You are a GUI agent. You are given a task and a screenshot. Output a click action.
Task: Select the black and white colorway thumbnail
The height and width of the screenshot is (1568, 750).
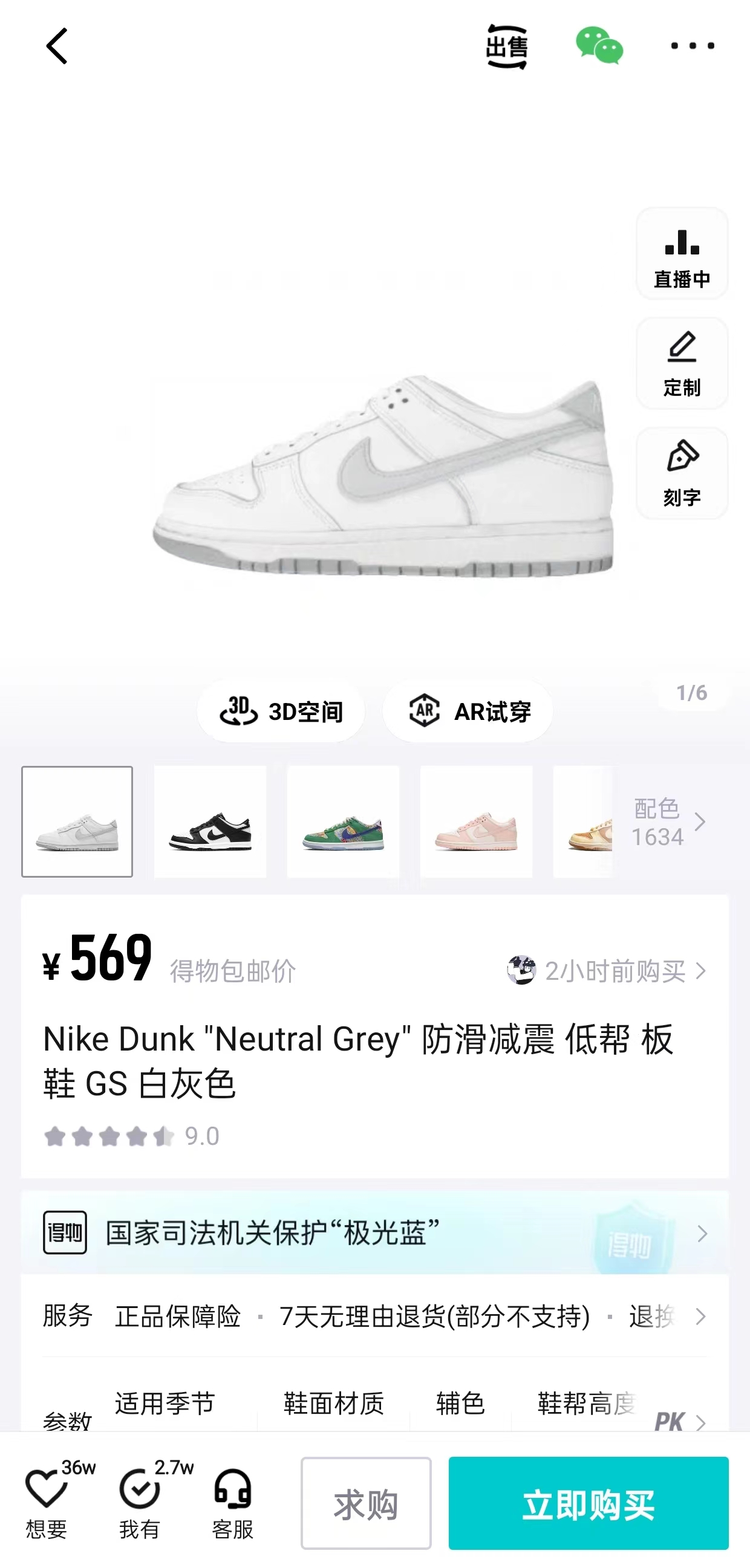[x=210, y=821]
